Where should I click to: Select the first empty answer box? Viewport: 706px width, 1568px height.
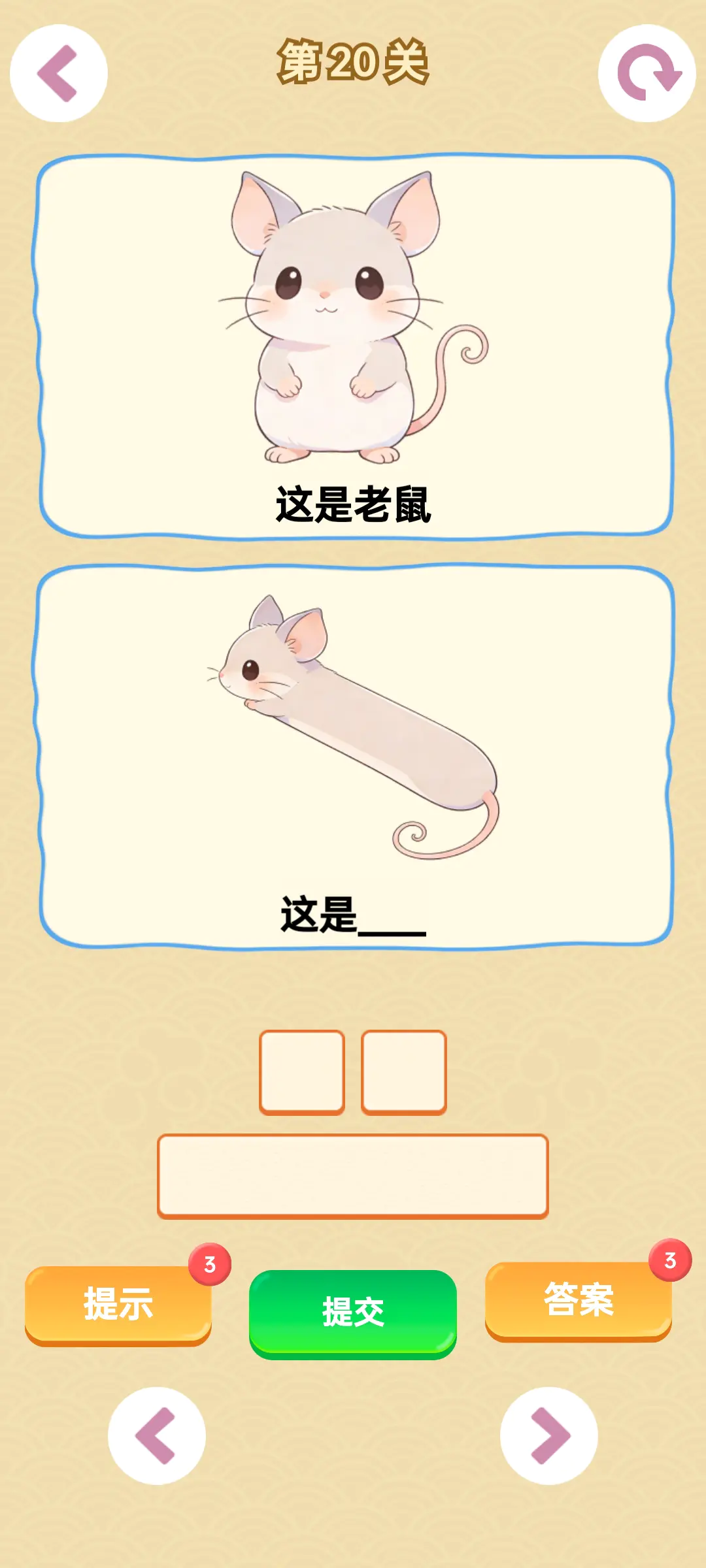(x=302, y=1071)
